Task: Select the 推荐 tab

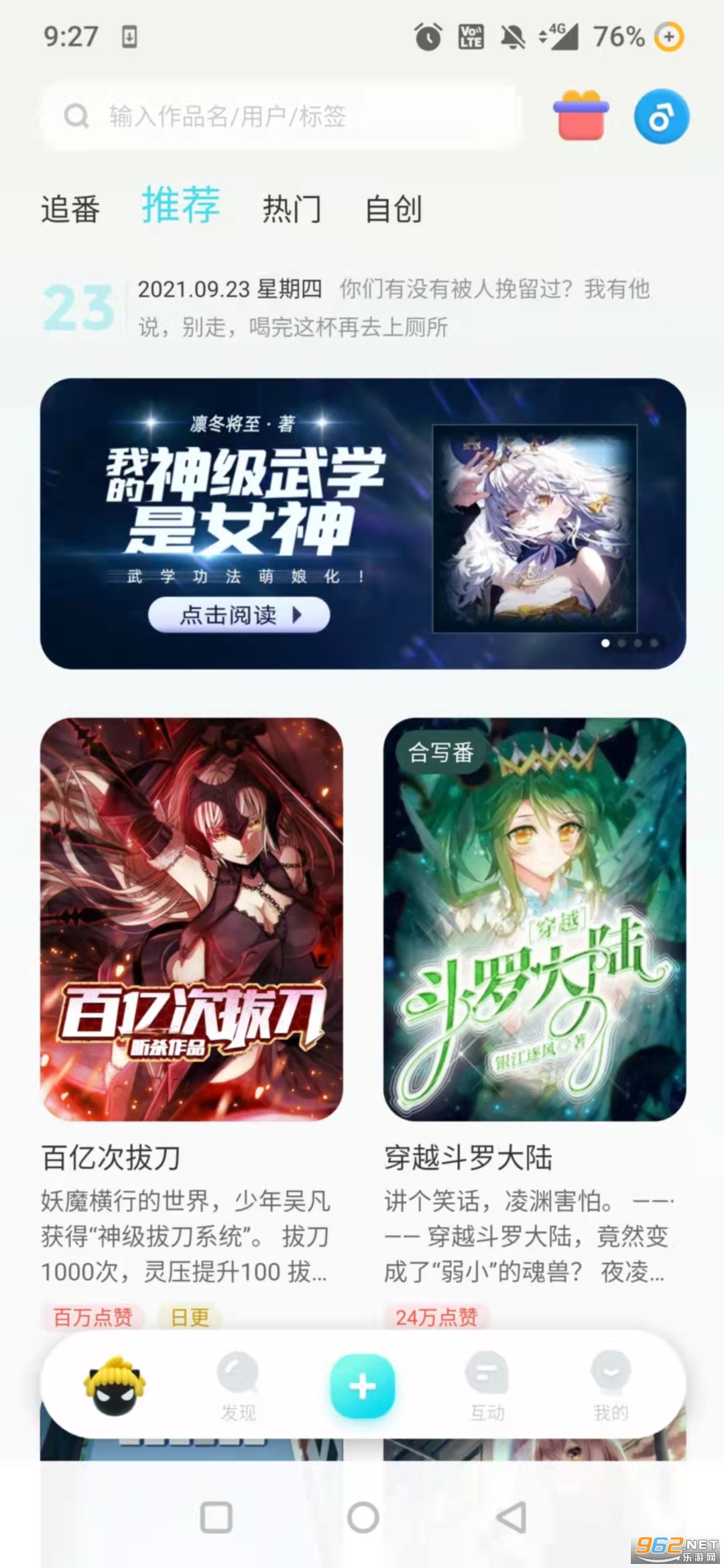Action: tap(181, 205)
